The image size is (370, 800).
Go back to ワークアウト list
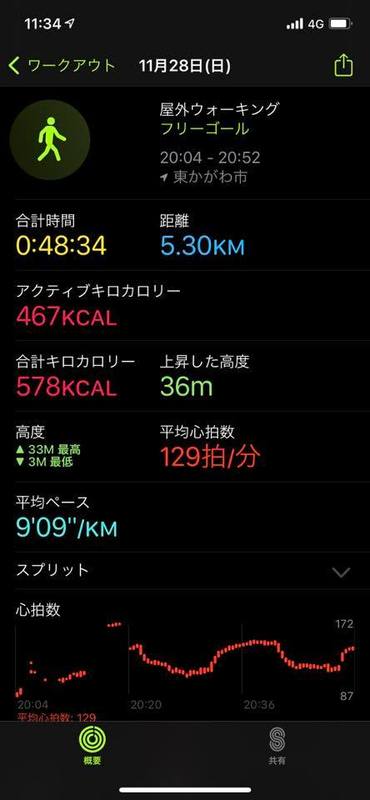62,66
